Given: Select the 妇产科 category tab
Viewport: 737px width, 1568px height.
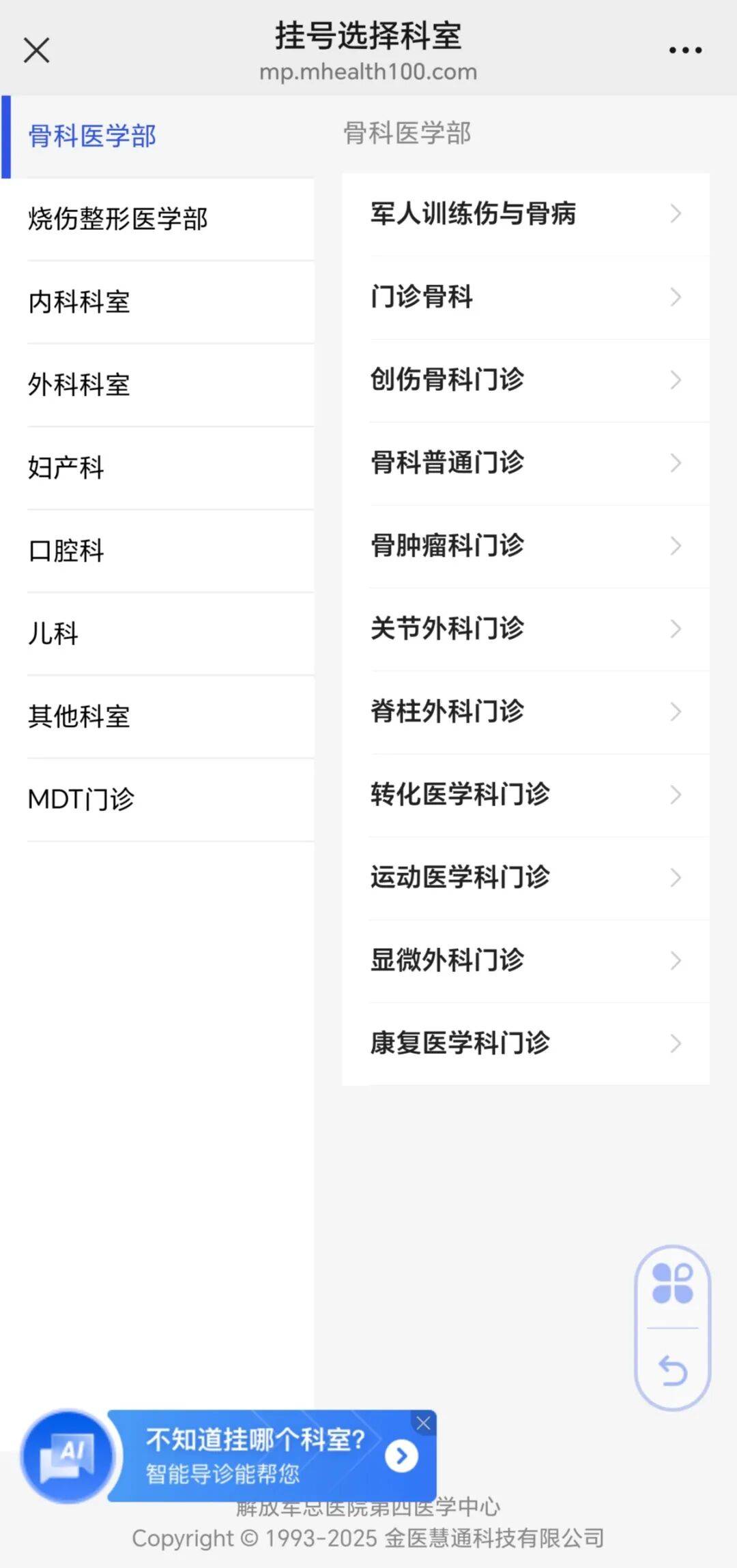Looking at the screenshot, I should point(66,469).
